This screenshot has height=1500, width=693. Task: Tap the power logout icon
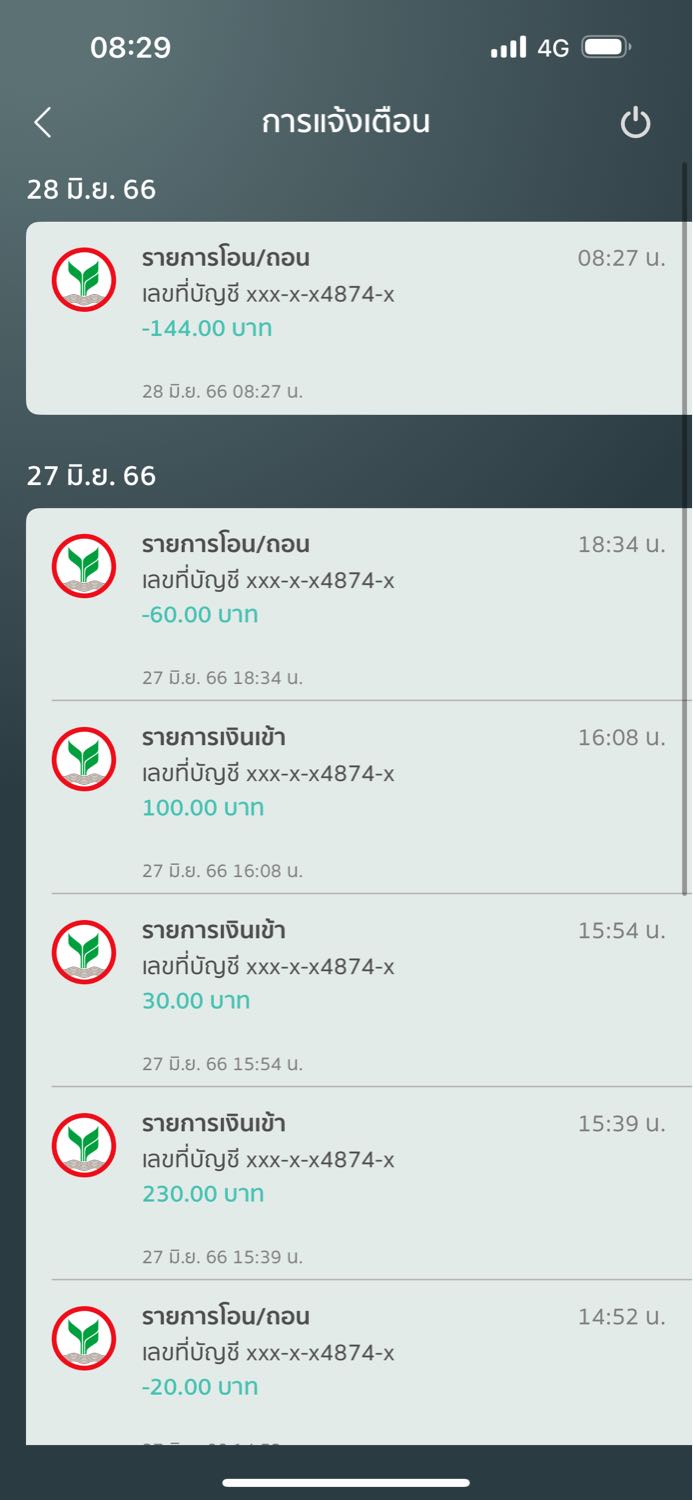click(x=635, y=123)
